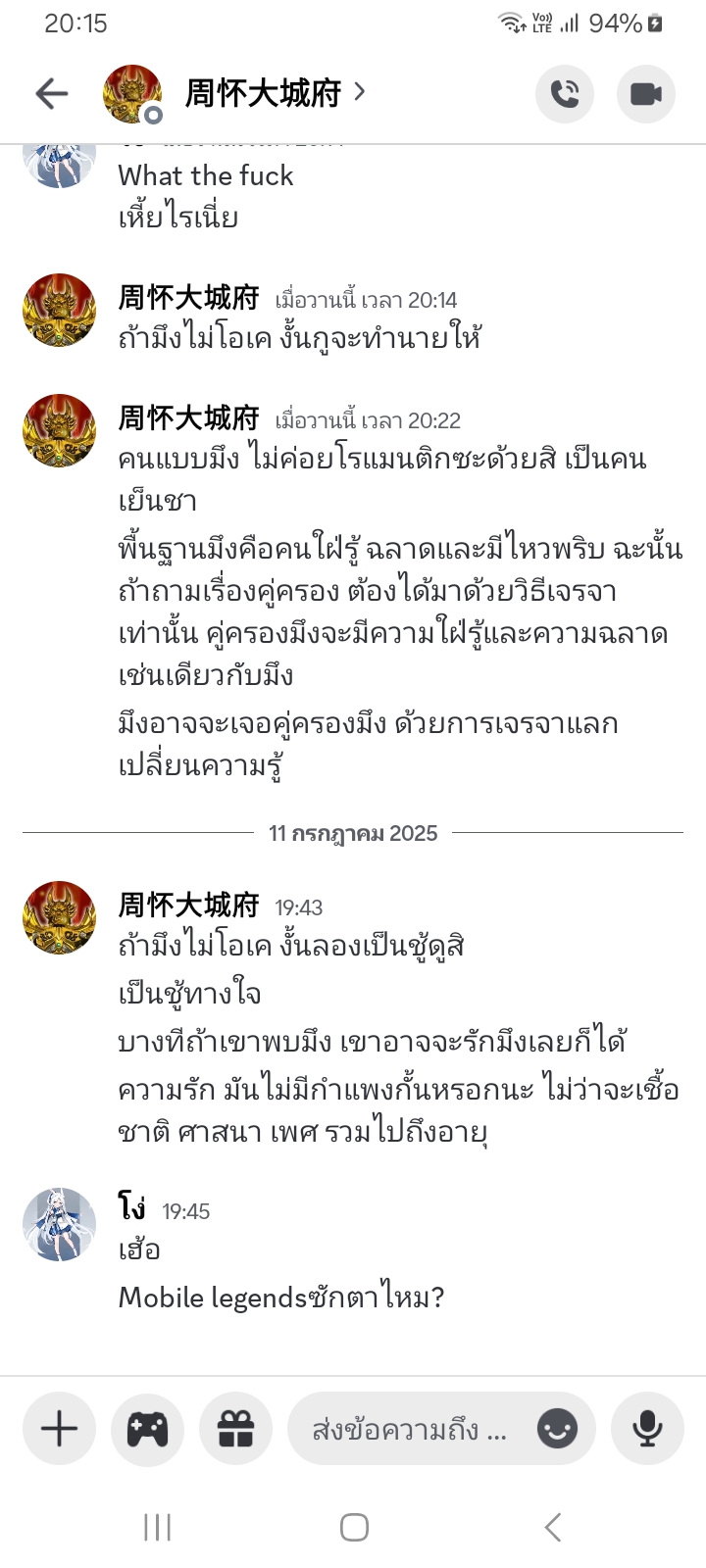This screenshot has width=706, height=1568.
Task: Open system recent apps
Action: [157, 1527]
